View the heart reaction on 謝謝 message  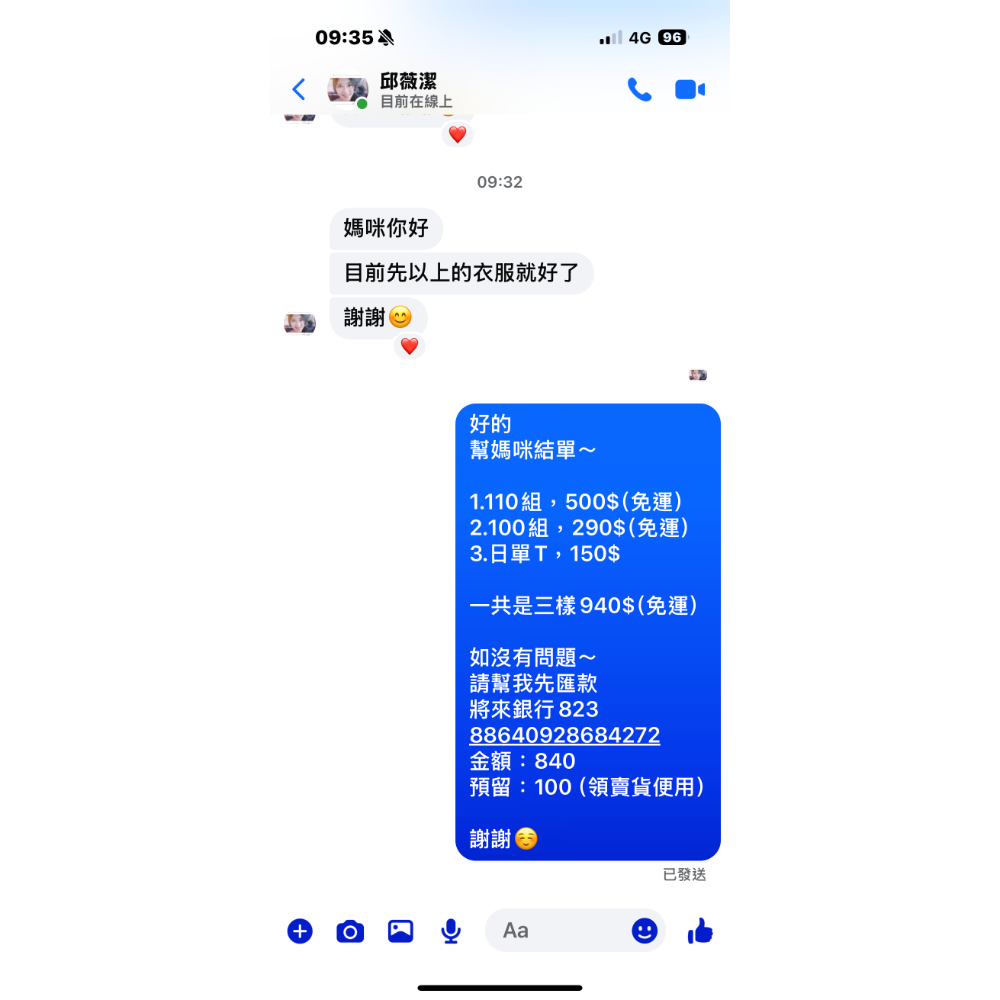pos(409,347)
